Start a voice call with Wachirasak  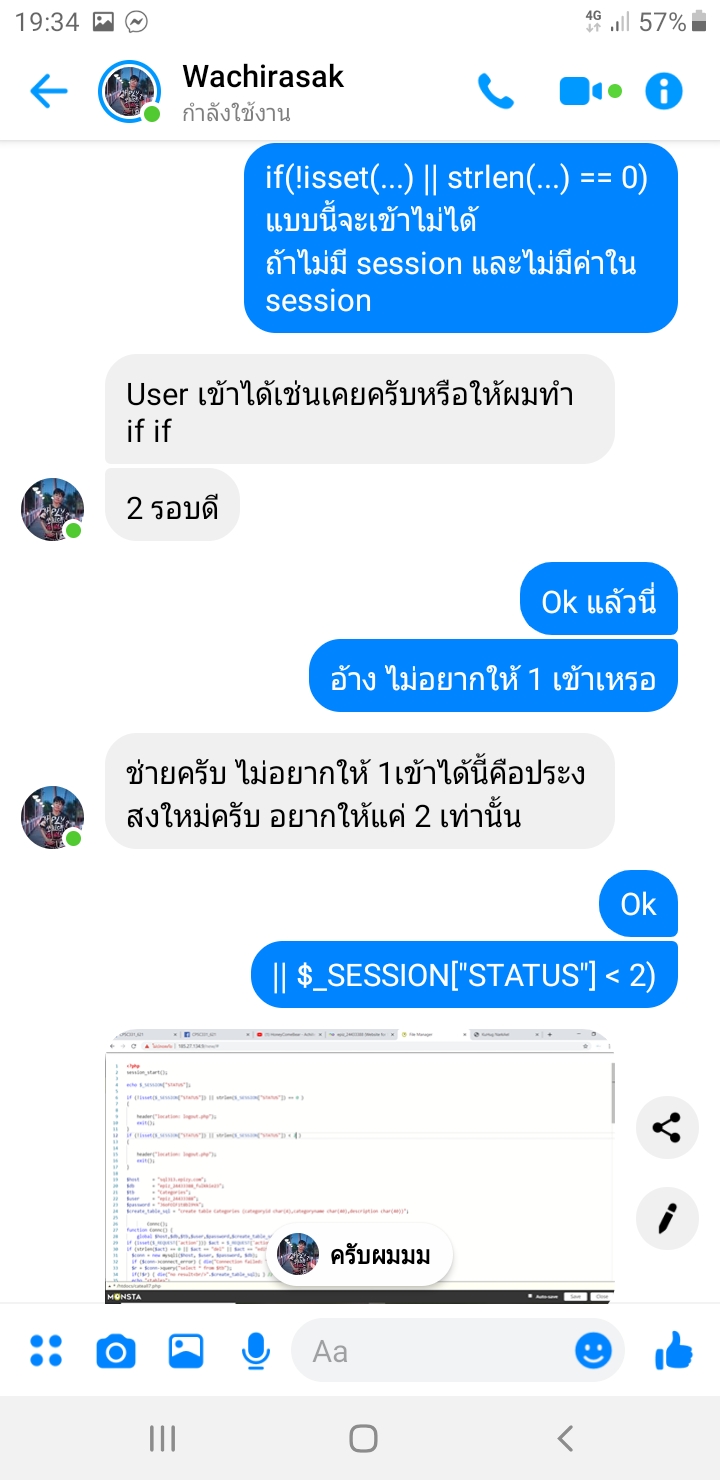(495, 92)
